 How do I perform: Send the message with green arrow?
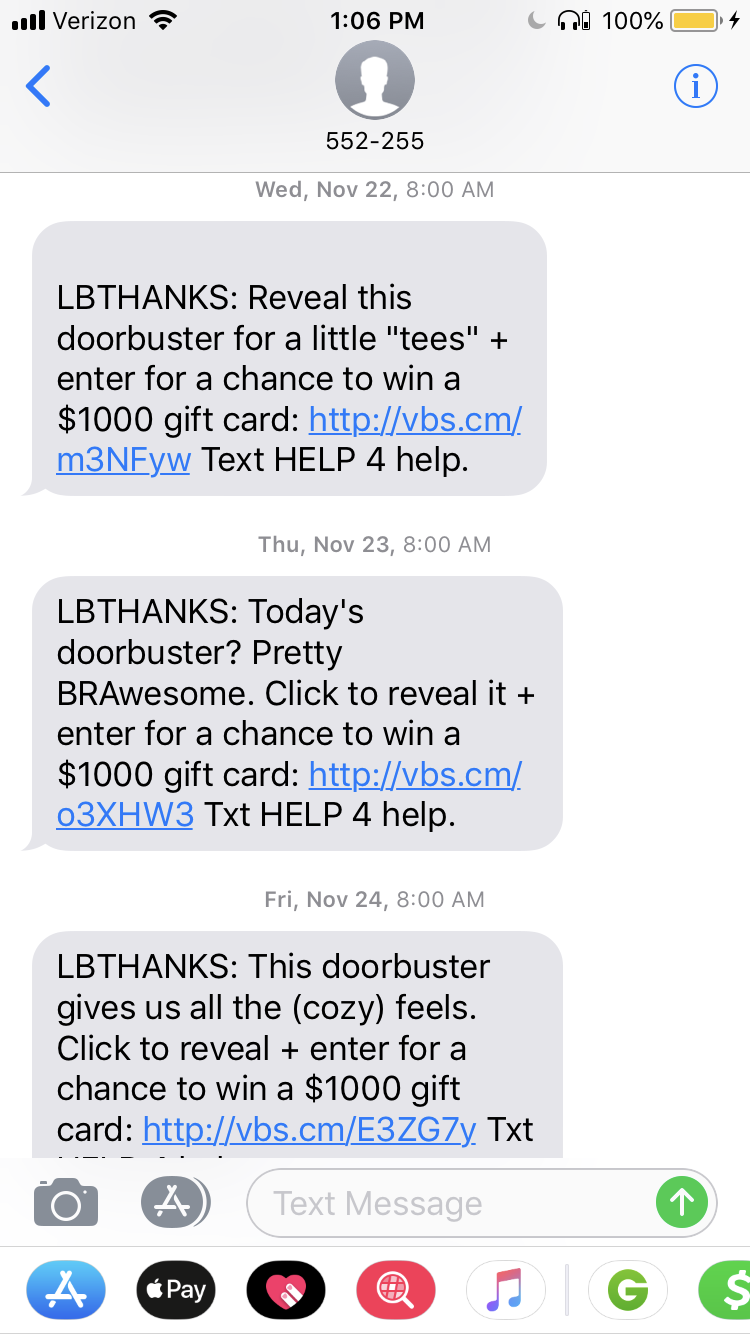[681, 1202]
